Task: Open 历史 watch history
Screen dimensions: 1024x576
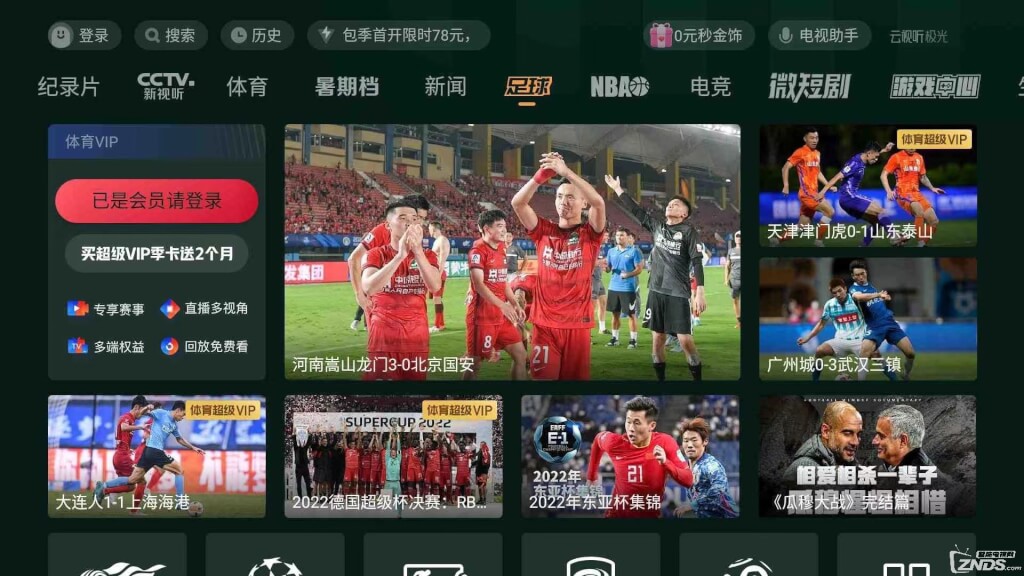Action: (257, 35)
